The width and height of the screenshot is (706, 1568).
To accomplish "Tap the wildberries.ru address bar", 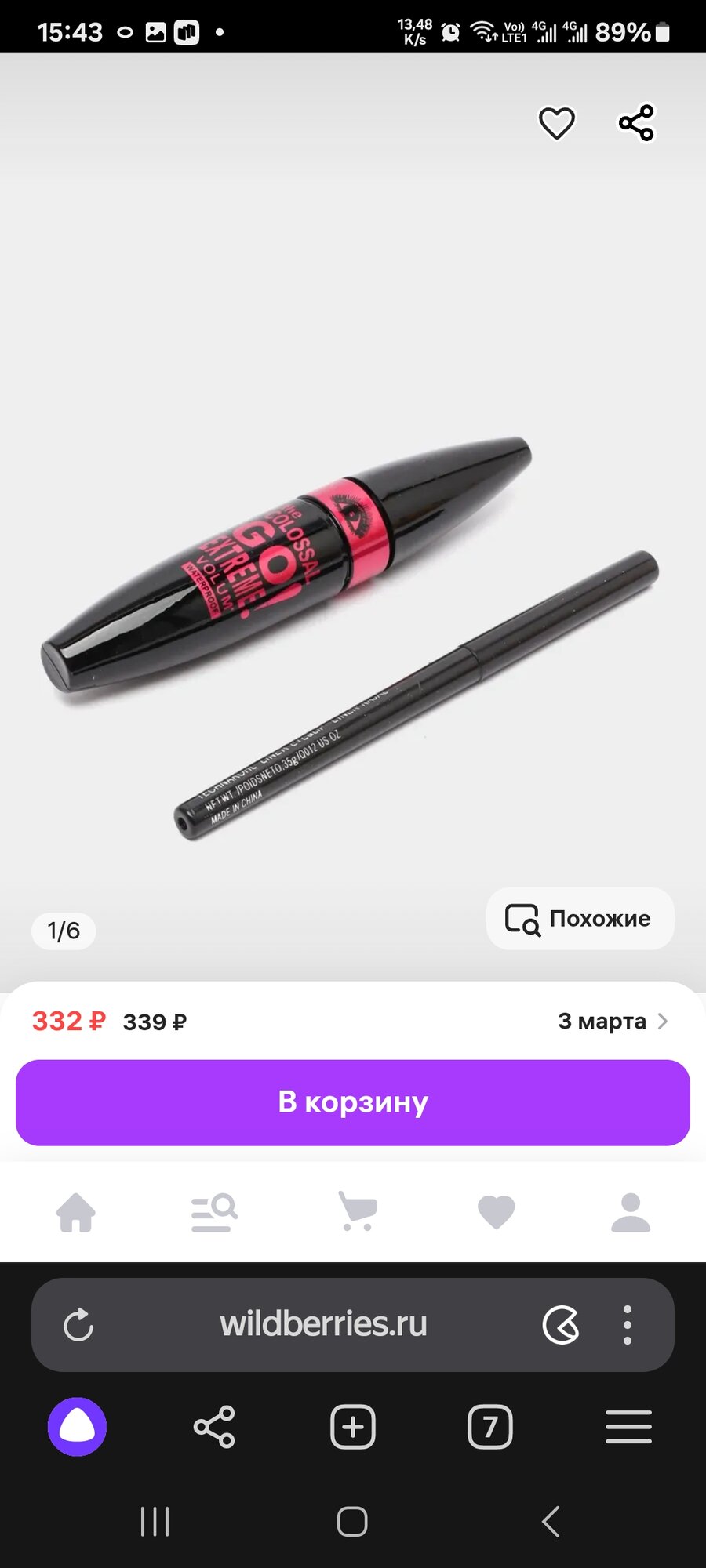I will 323,1324.
